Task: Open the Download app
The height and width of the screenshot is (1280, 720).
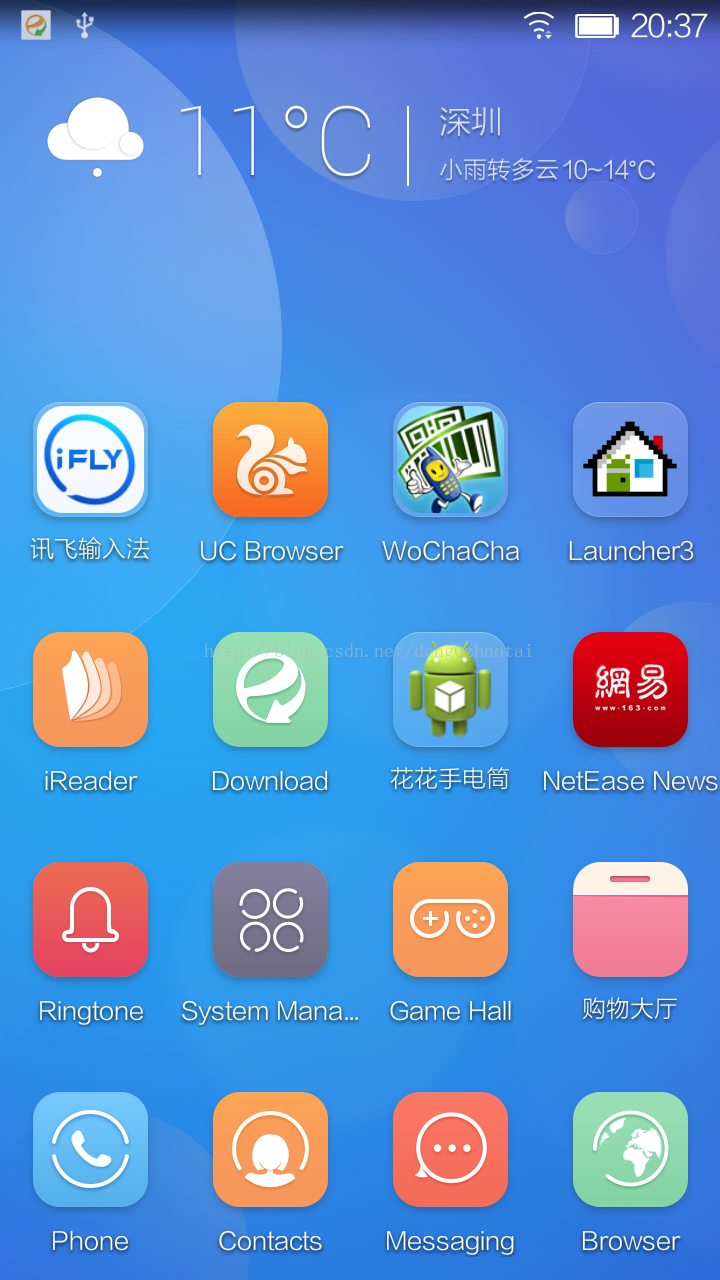Action: tap(270, 690)
